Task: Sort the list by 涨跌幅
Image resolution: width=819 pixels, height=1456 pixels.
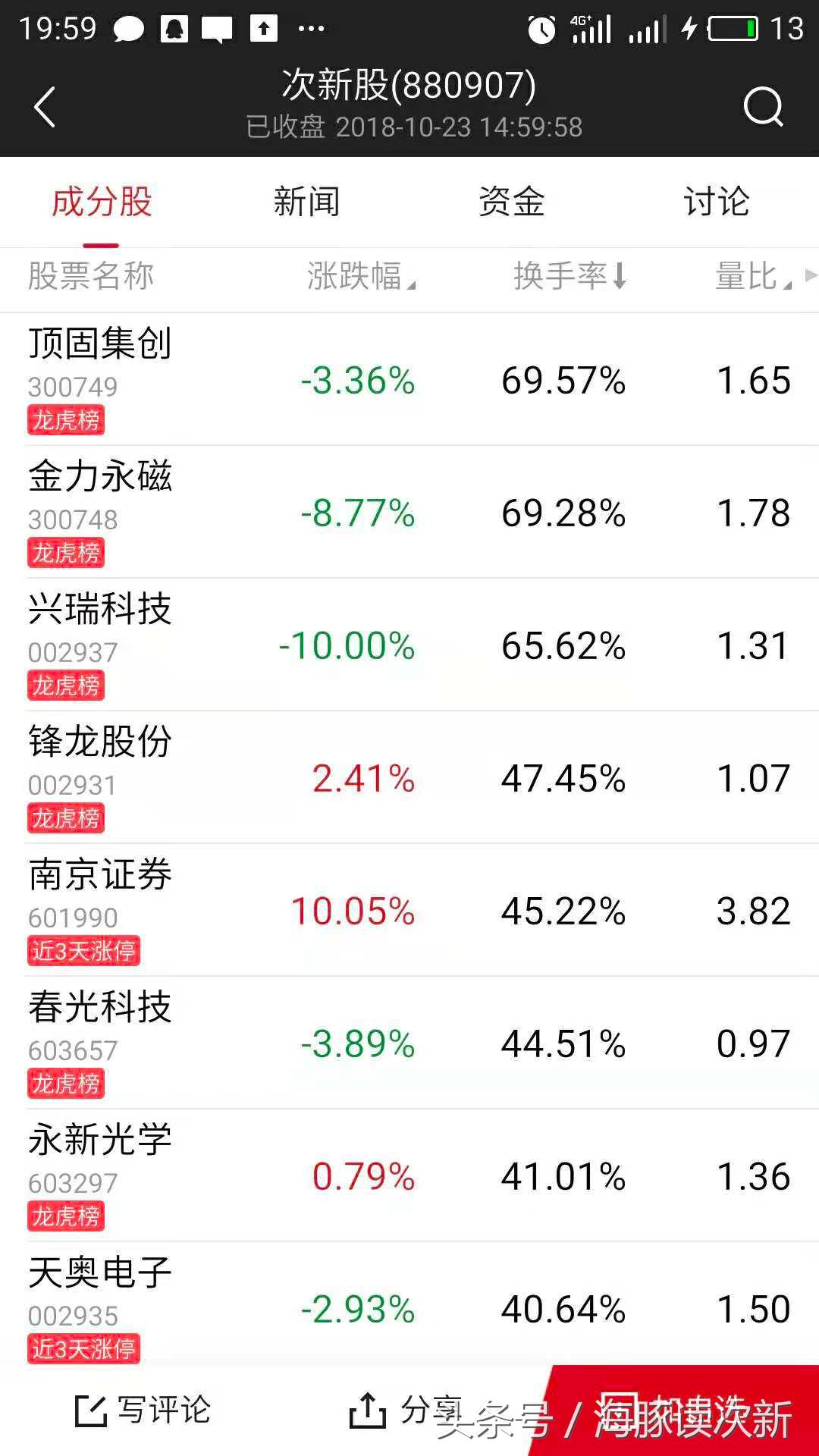Action: point(362,276)
